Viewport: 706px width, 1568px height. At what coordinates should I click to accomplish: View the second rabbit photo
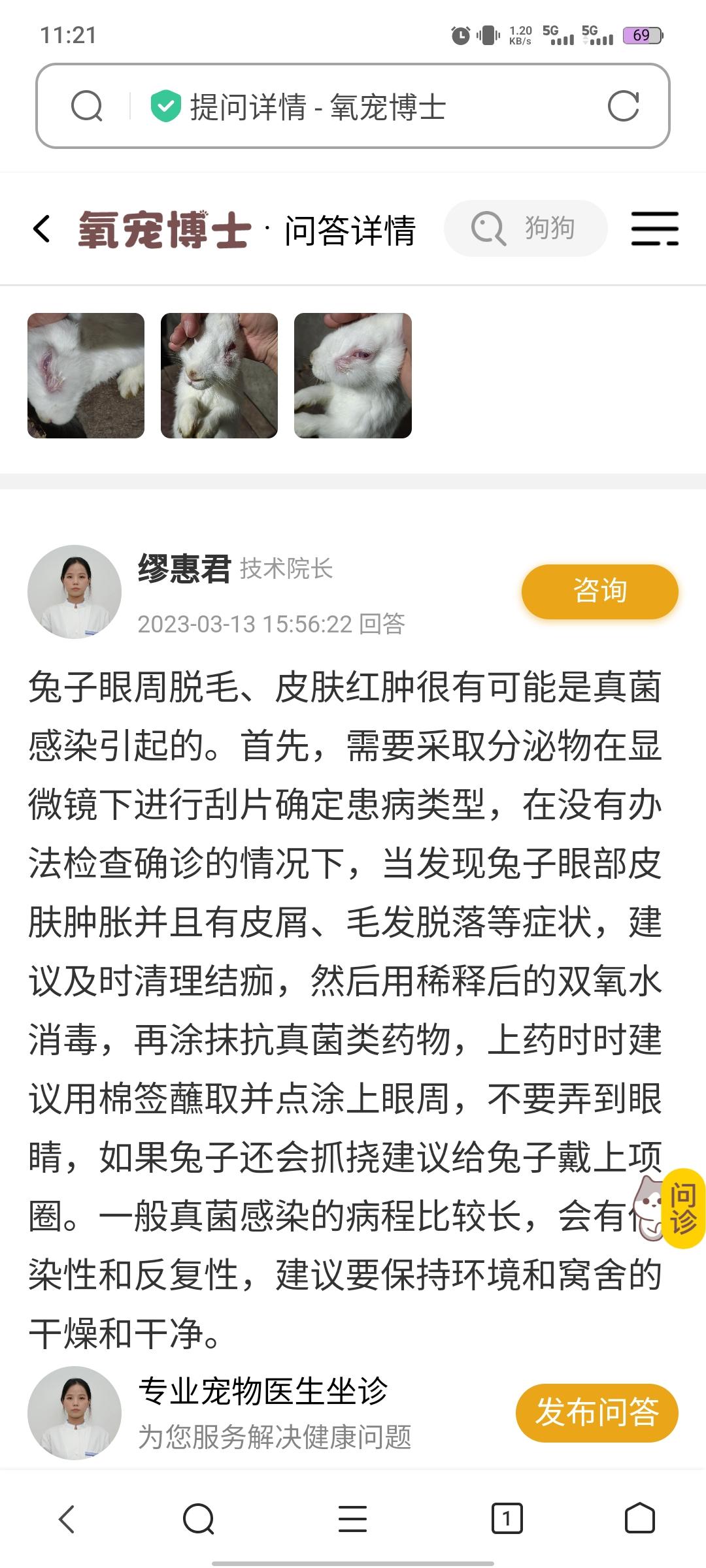click(x=219, y=376)
